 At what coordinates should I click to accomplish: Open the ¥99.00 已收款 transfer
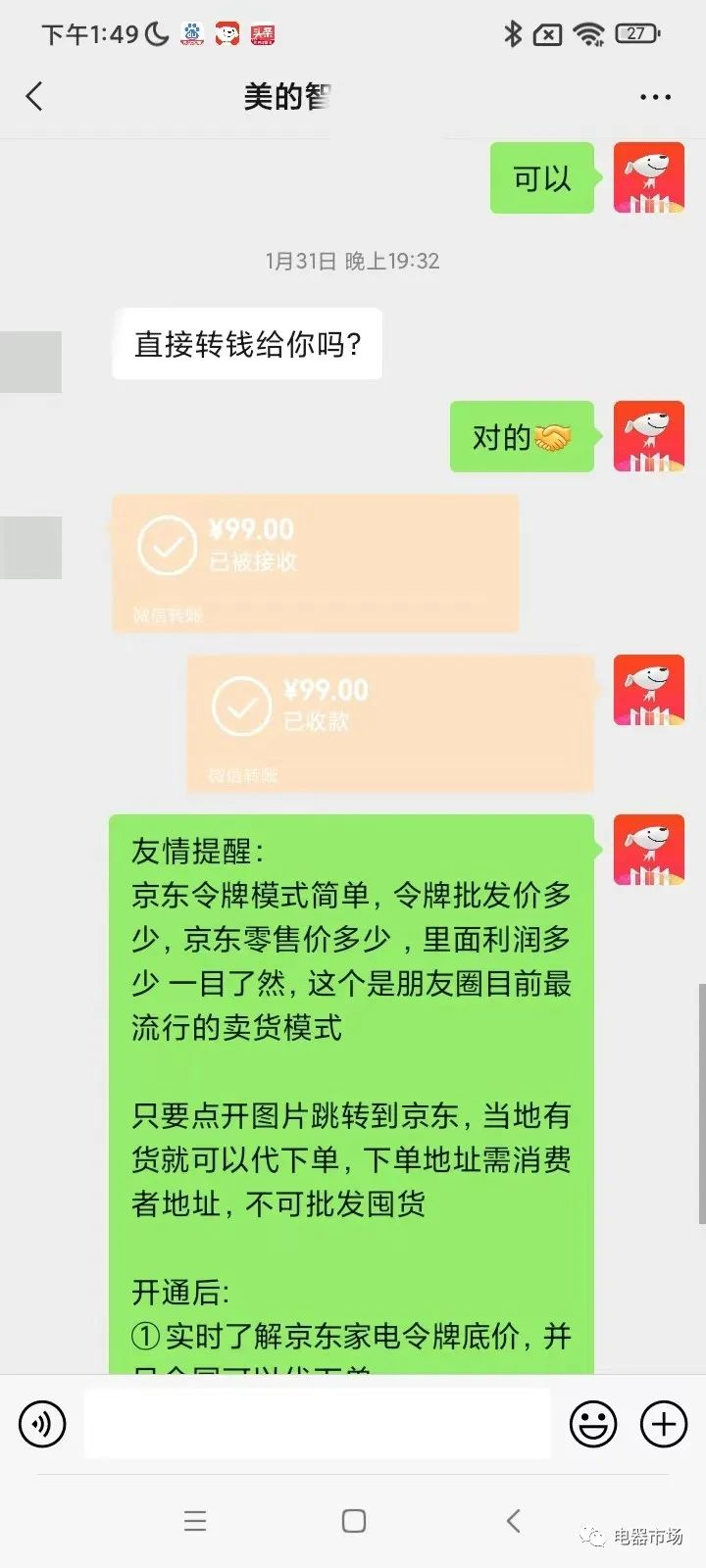pyautogui.click(x=389, y=723)
